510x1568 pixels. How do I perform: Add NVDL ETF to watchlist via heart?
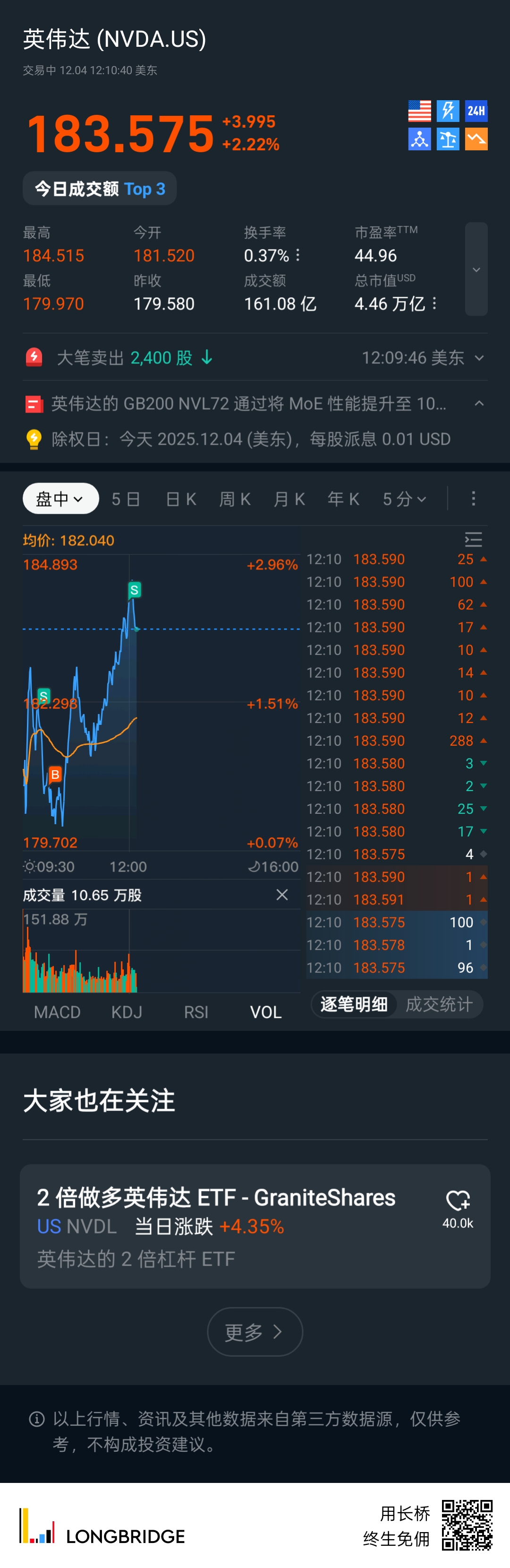(458, 1201)
